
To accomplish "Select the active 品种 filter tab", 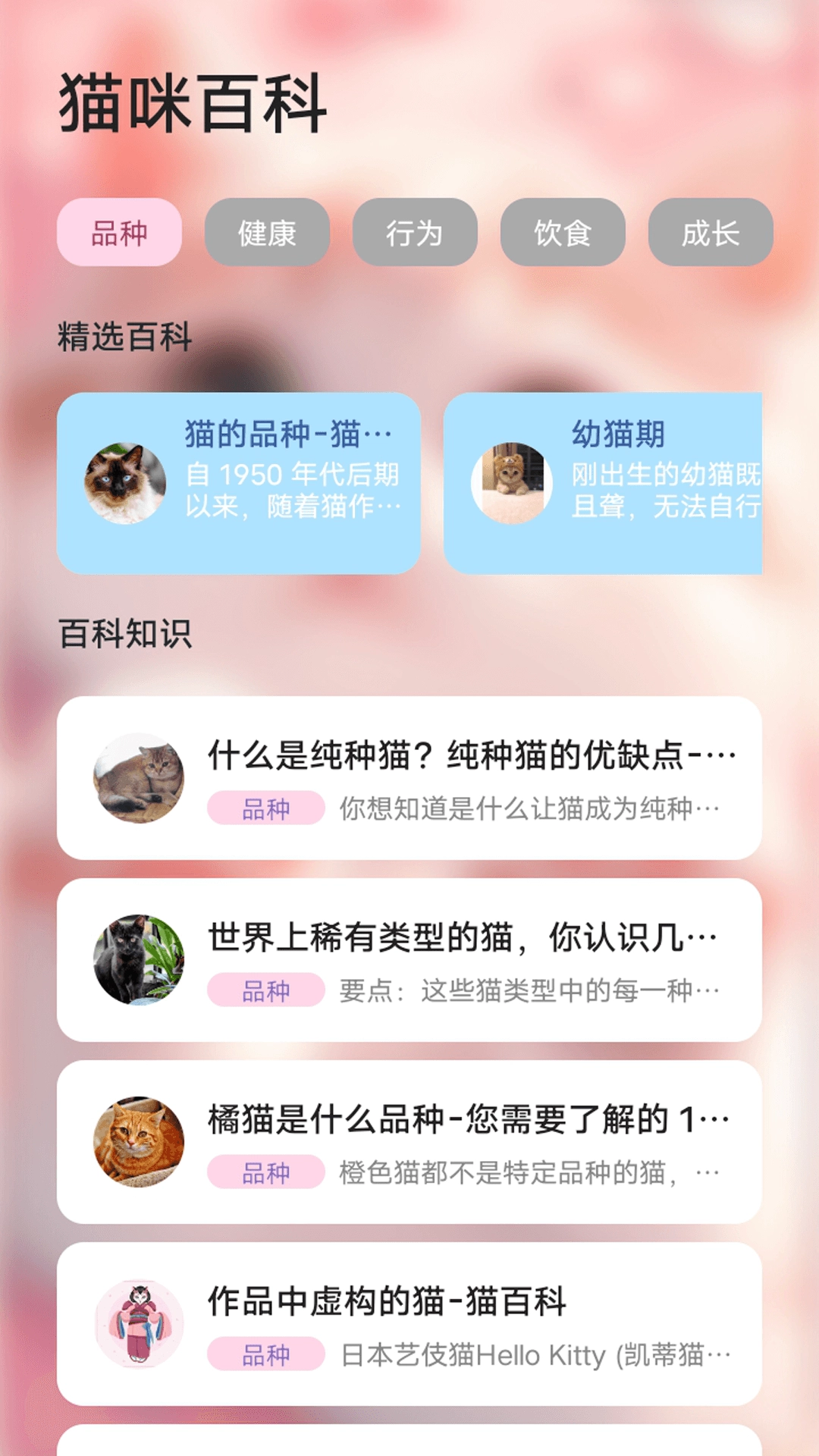I will (x=119, y=234).
